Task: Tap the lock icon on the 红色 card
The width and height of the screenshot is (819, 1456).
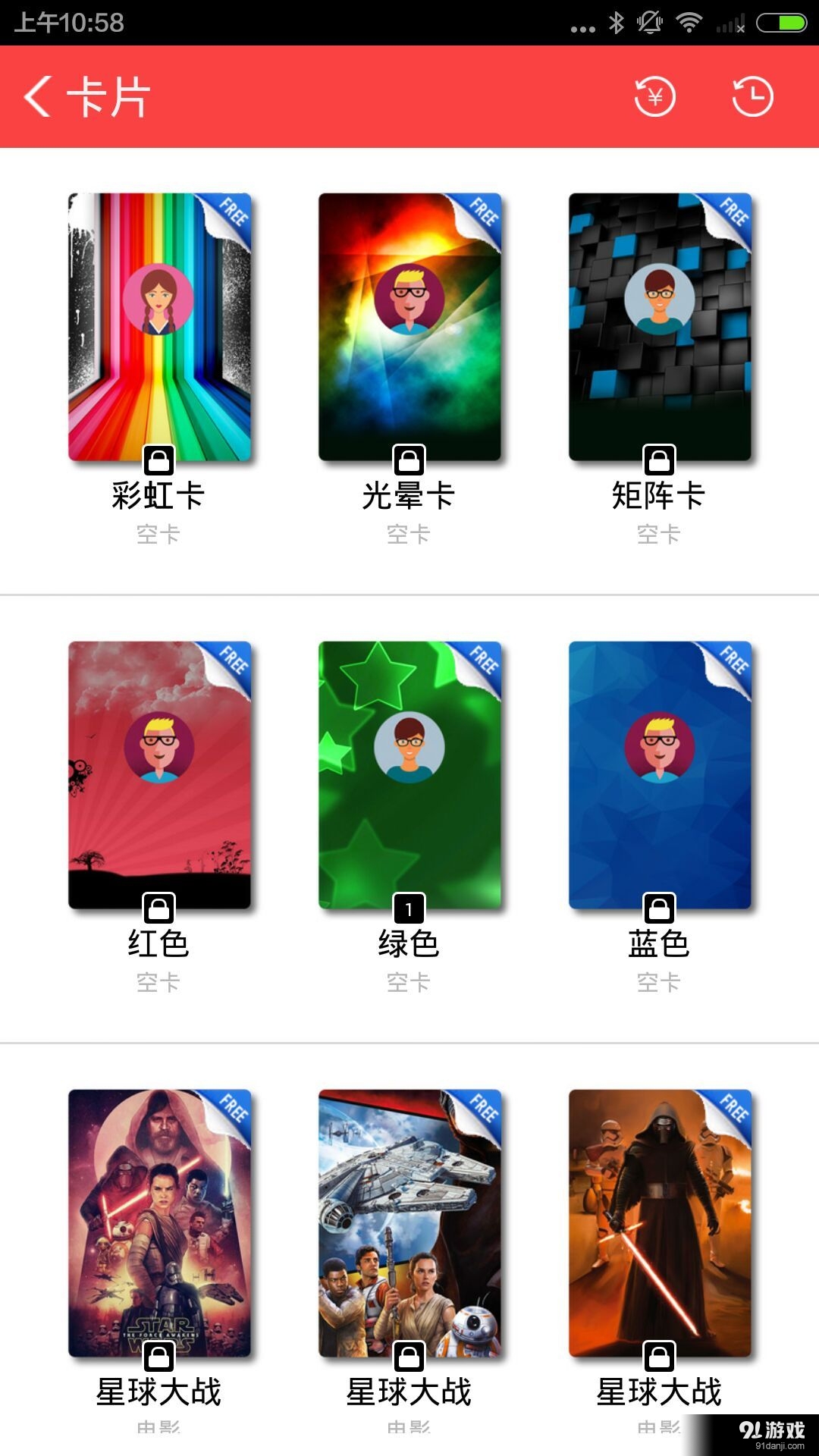Action: tap(159, 906)
